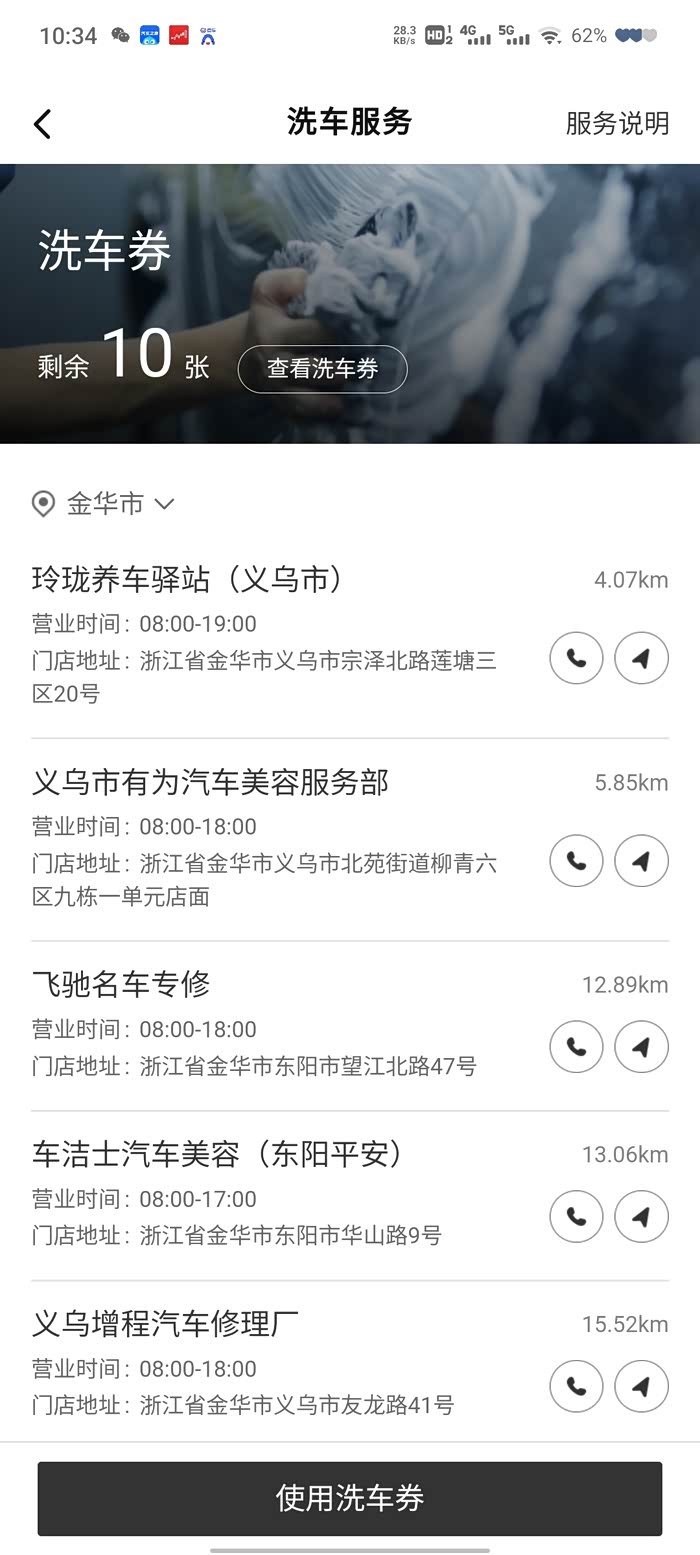Expand the 金华市 city dropdown
This screenshot has height=1555, width=700.
pyautogui.click(x=104, y=504)
